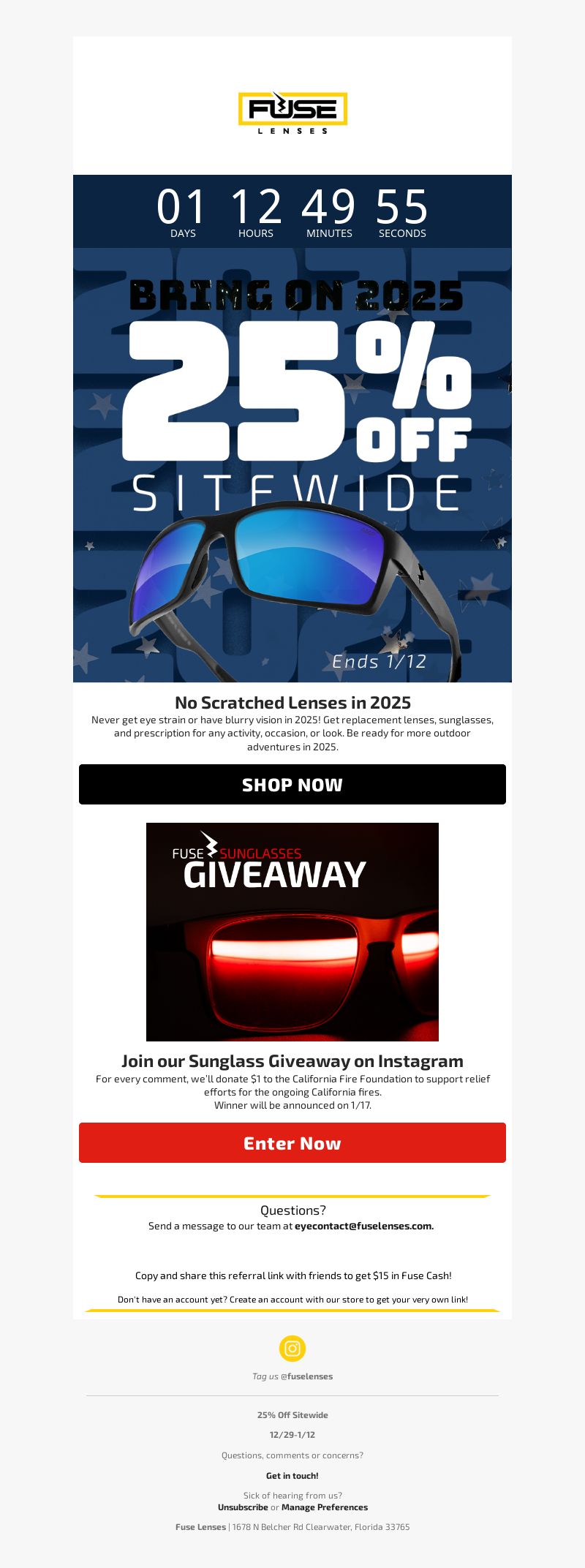Tap the SHOP NOW button
This screenshot has width=585, height=1568.
coord(292,785)
